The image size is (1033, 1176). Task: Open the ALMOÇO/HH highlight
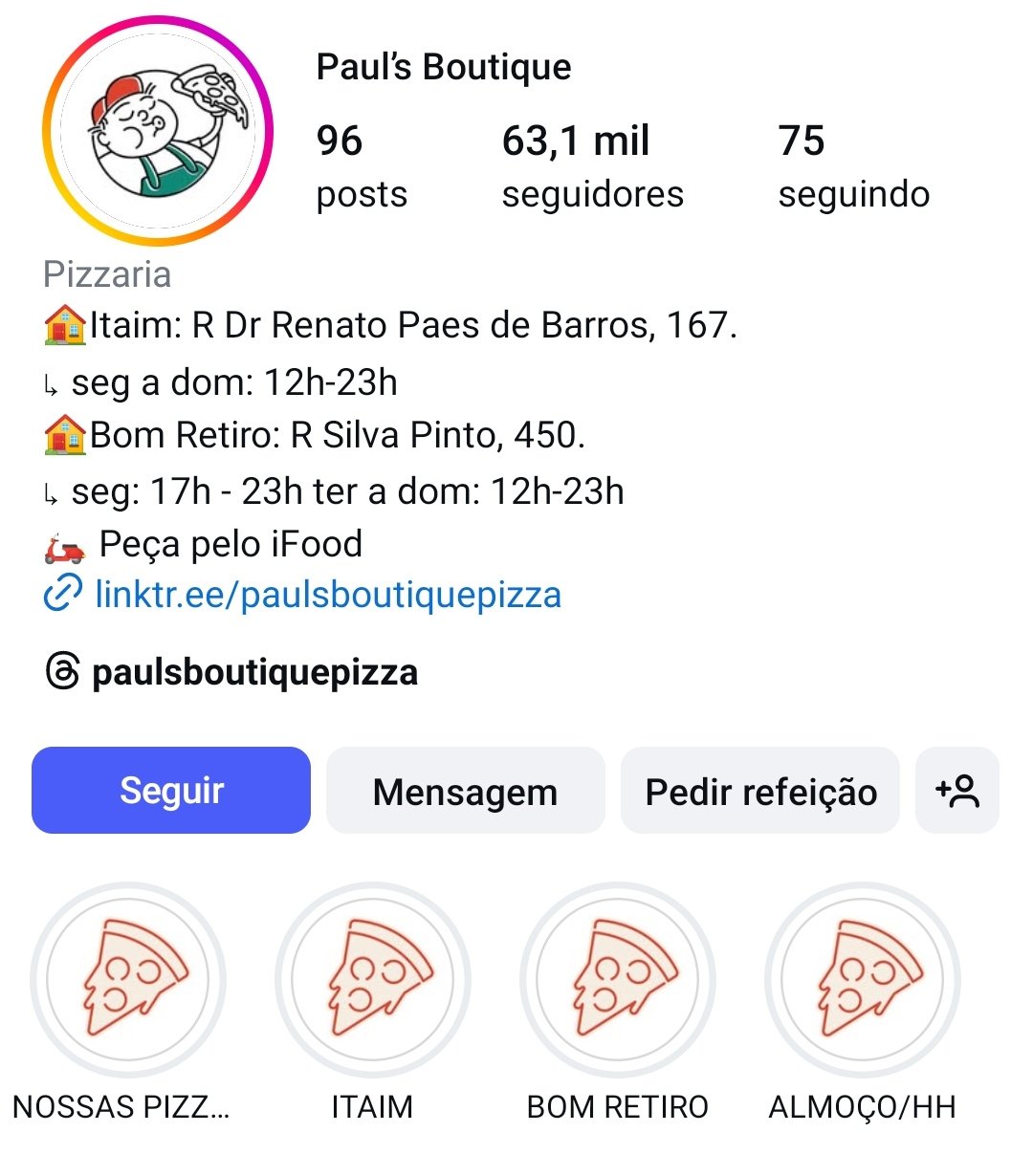pos(862,980)
